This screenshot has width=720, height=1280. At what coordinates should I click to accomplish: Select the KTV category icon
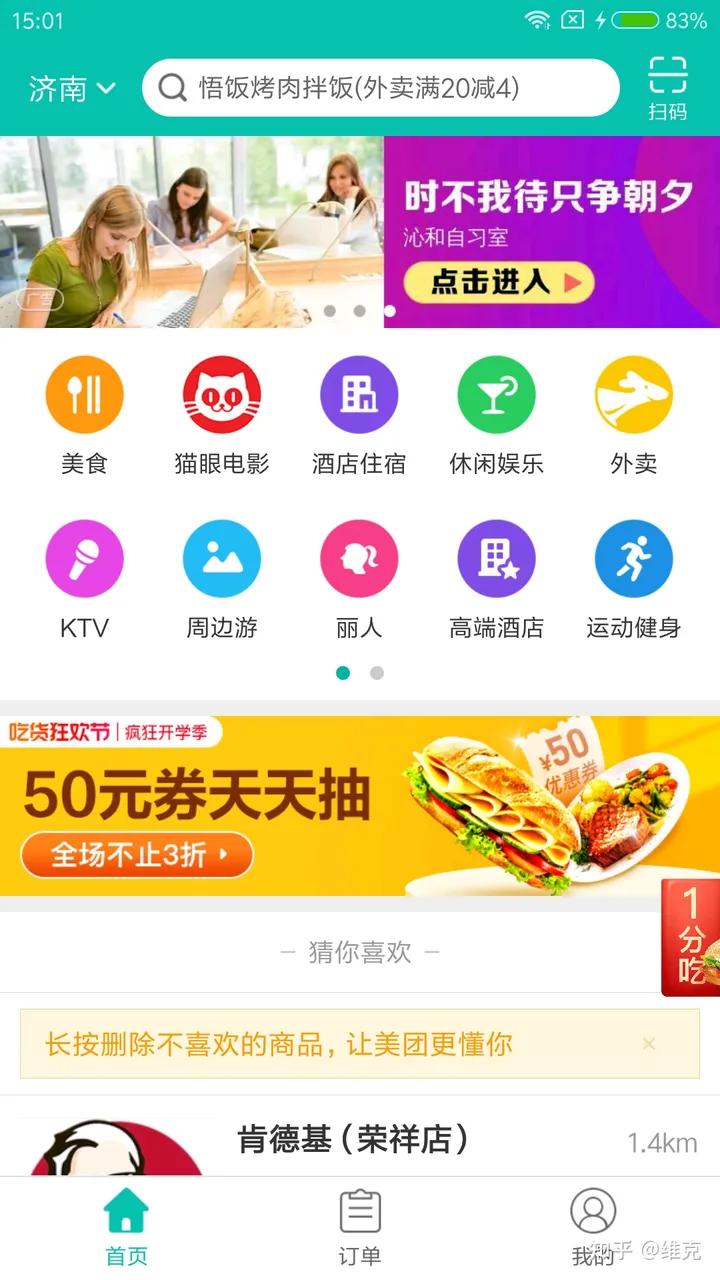[84, 558]
